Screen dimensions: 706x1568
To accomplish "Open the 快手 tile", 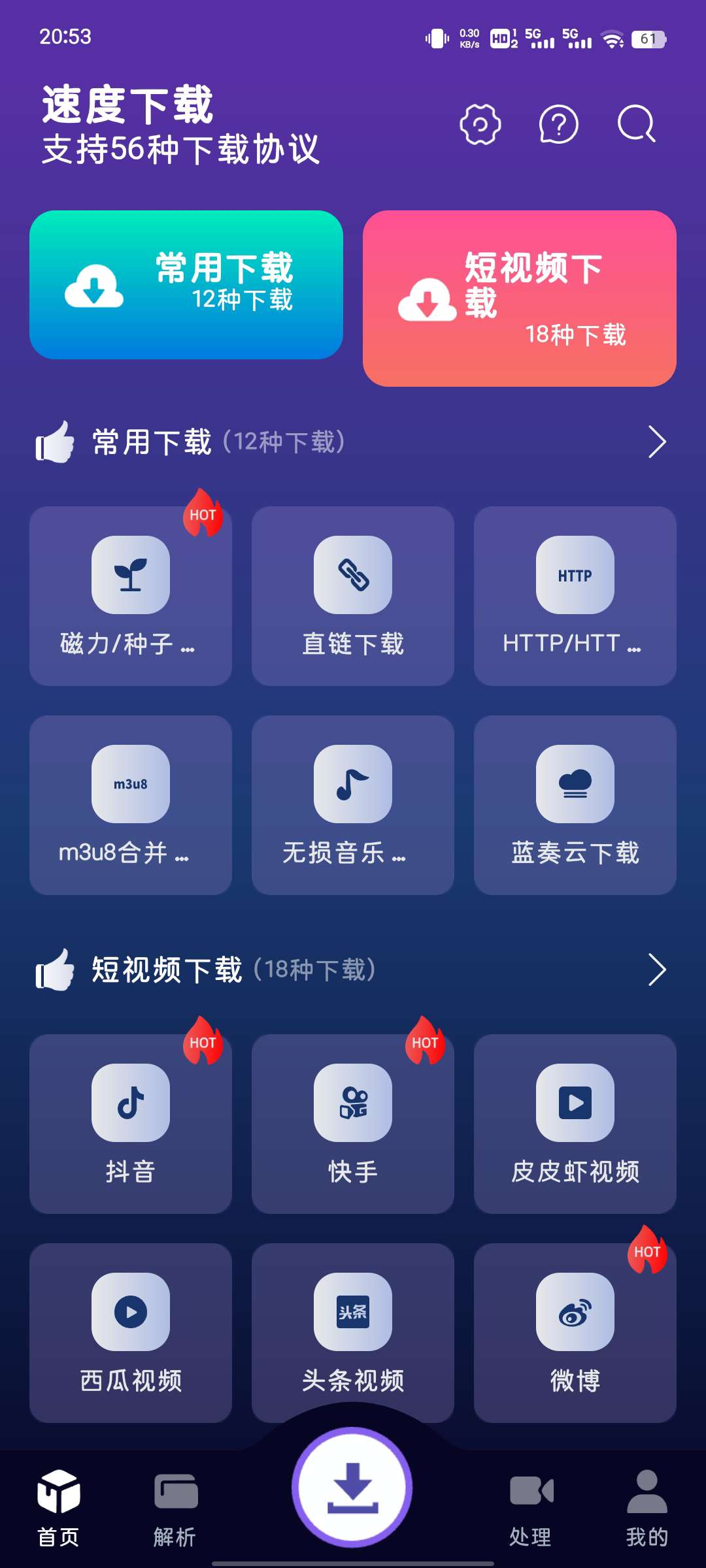I will [353, 1124].
